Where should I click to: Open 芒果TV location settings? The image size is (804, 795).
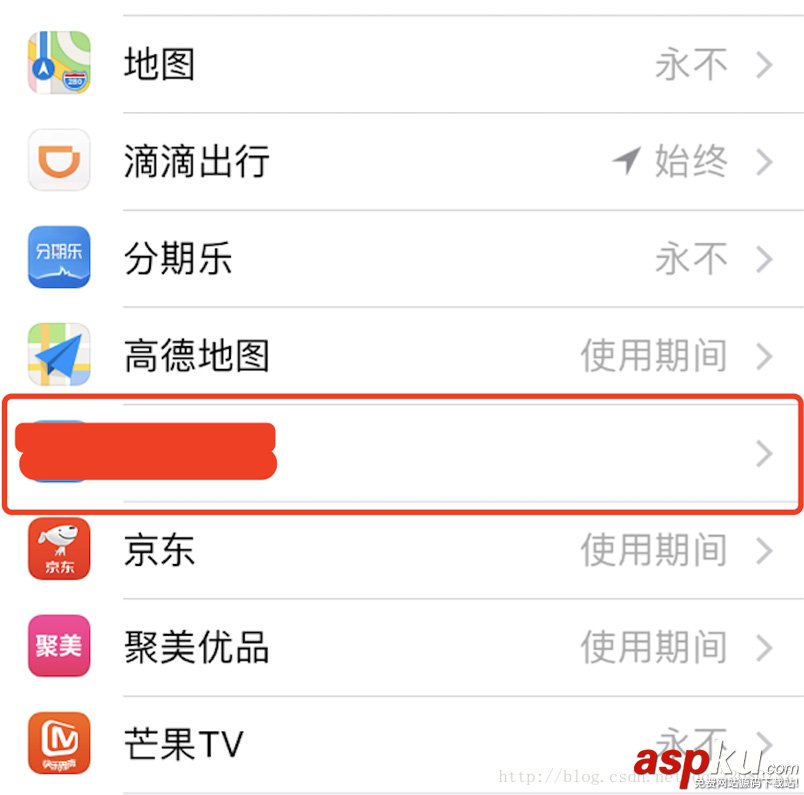click(x=400, y=743)
